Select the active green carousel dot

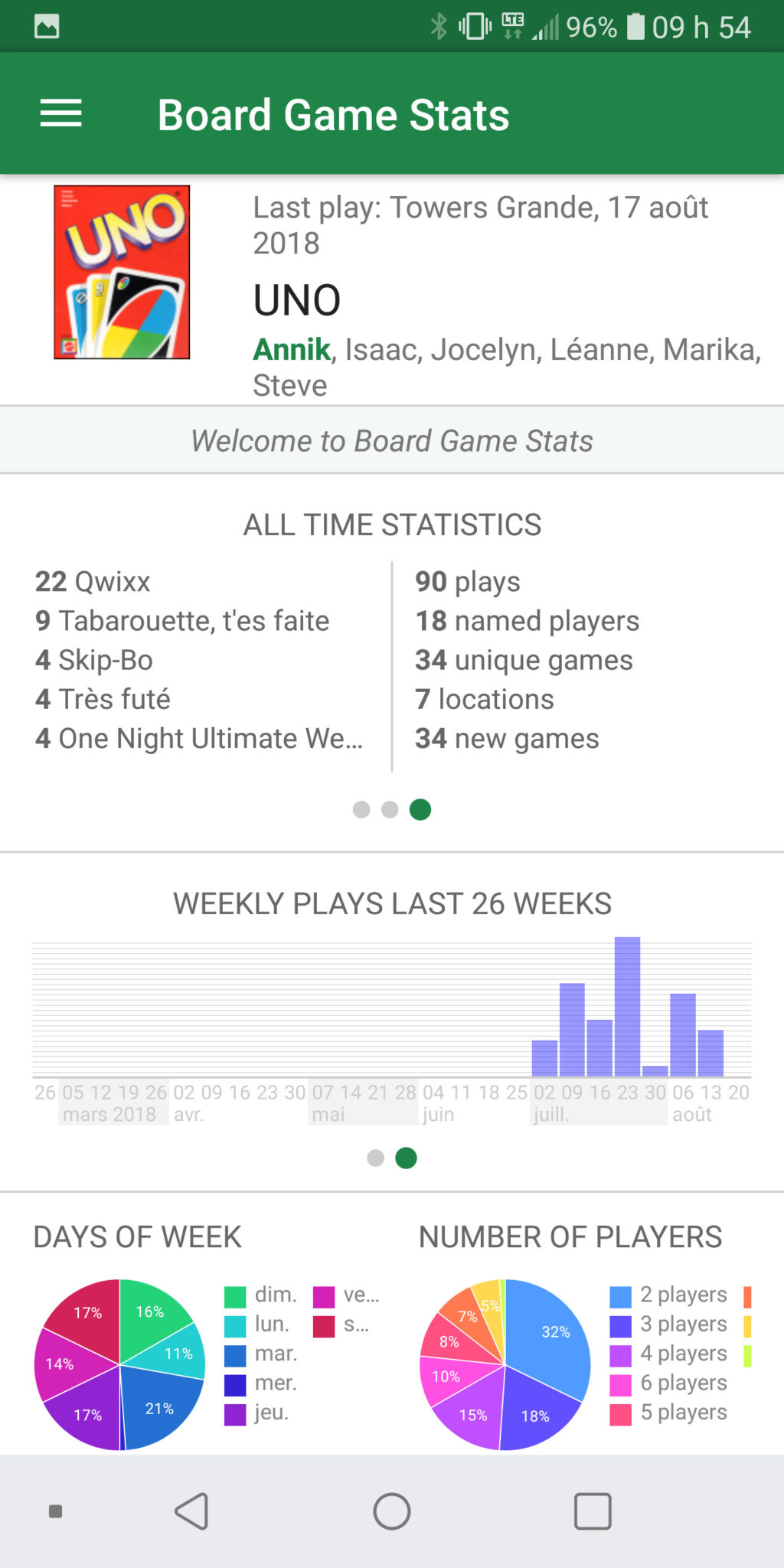(407, 1158)
